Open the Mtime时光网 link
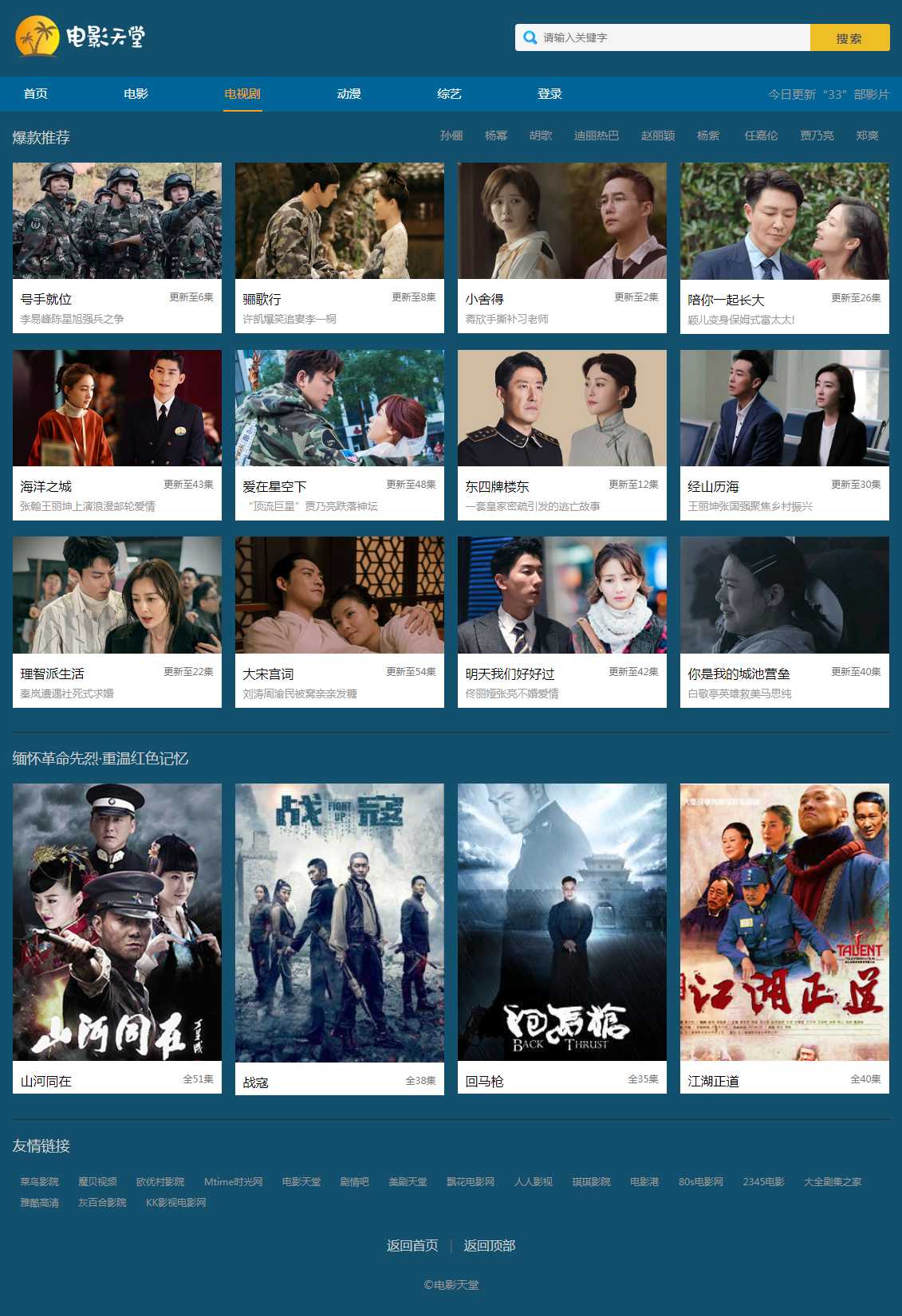The height and width of the screenshot is (1316, 902). (x=233, y=1182)
